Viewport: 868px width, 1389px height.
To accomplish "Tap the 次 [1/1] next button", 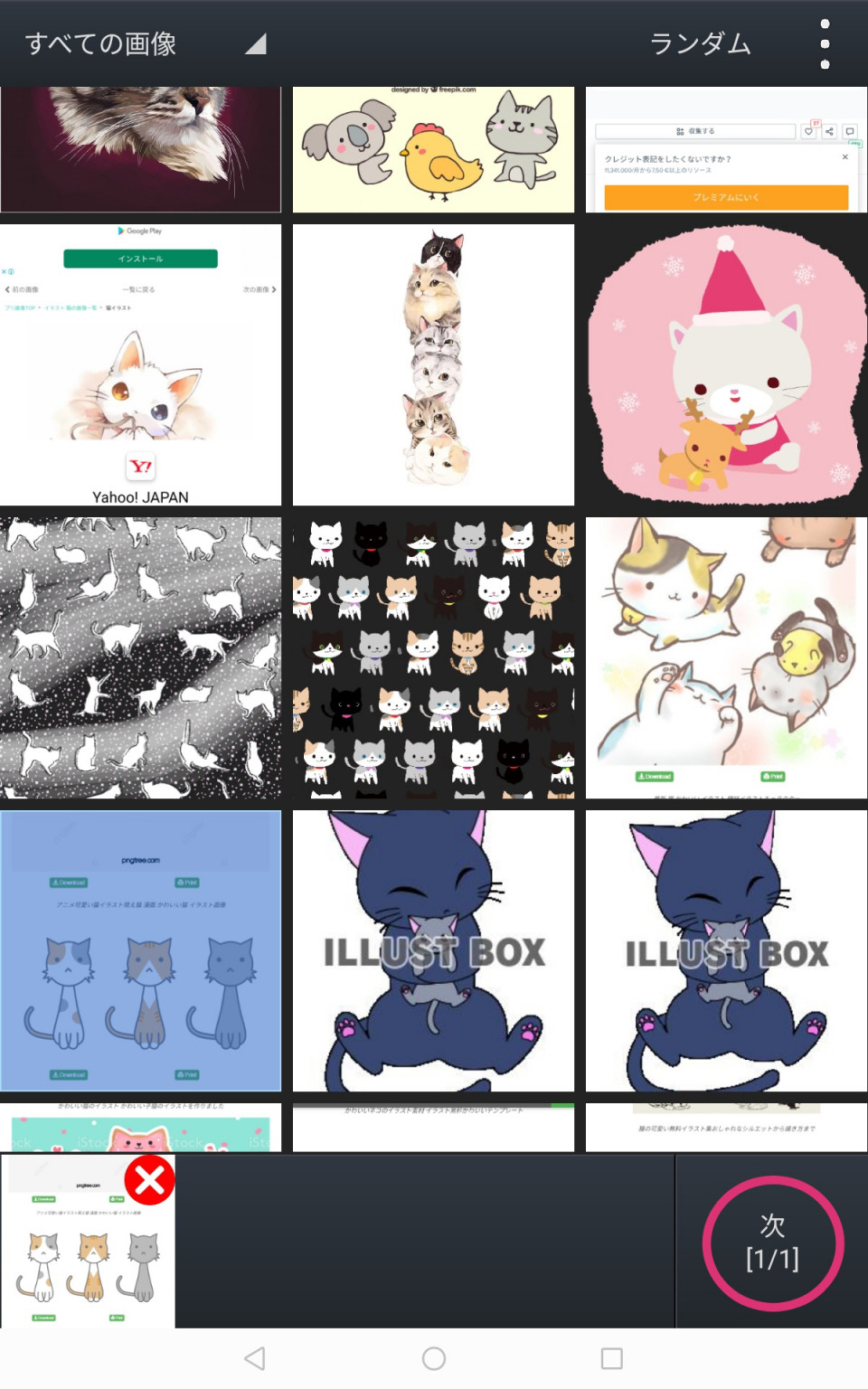I will (773, 1243).
